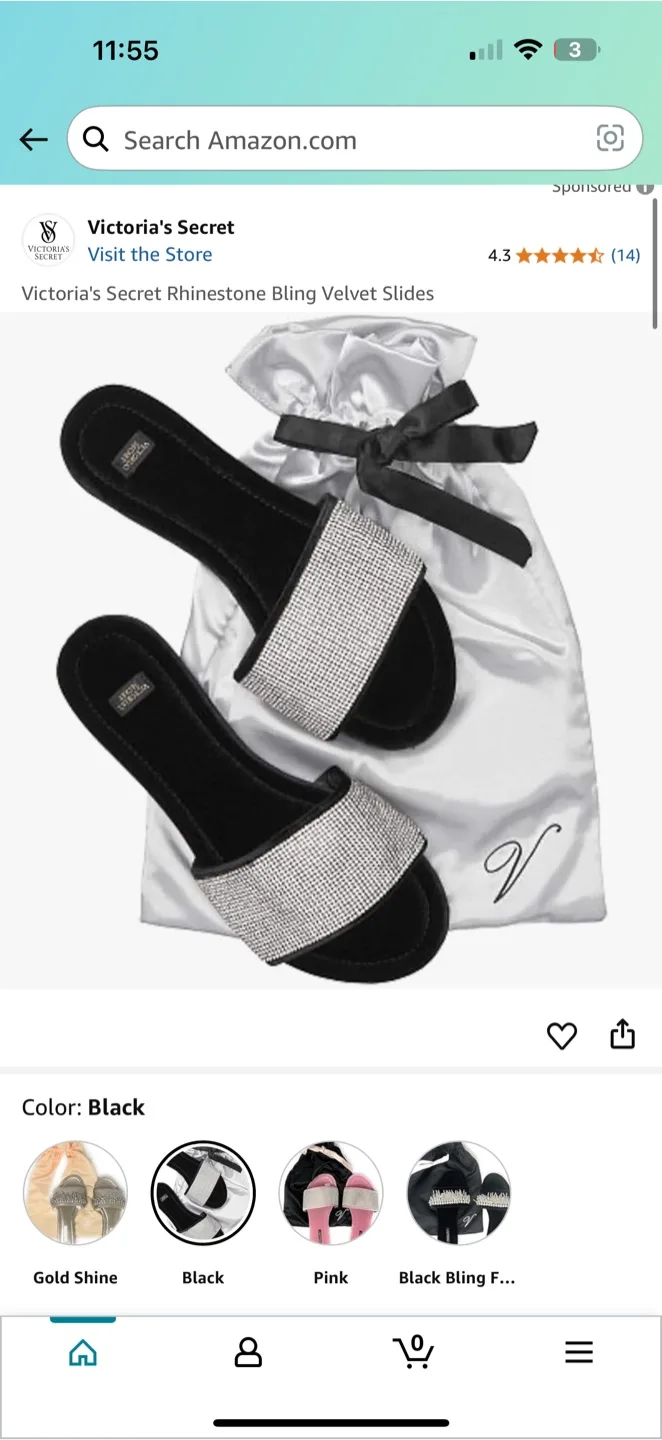
Task: Tap the Search Amazon.com field
Action: [340, 140]
